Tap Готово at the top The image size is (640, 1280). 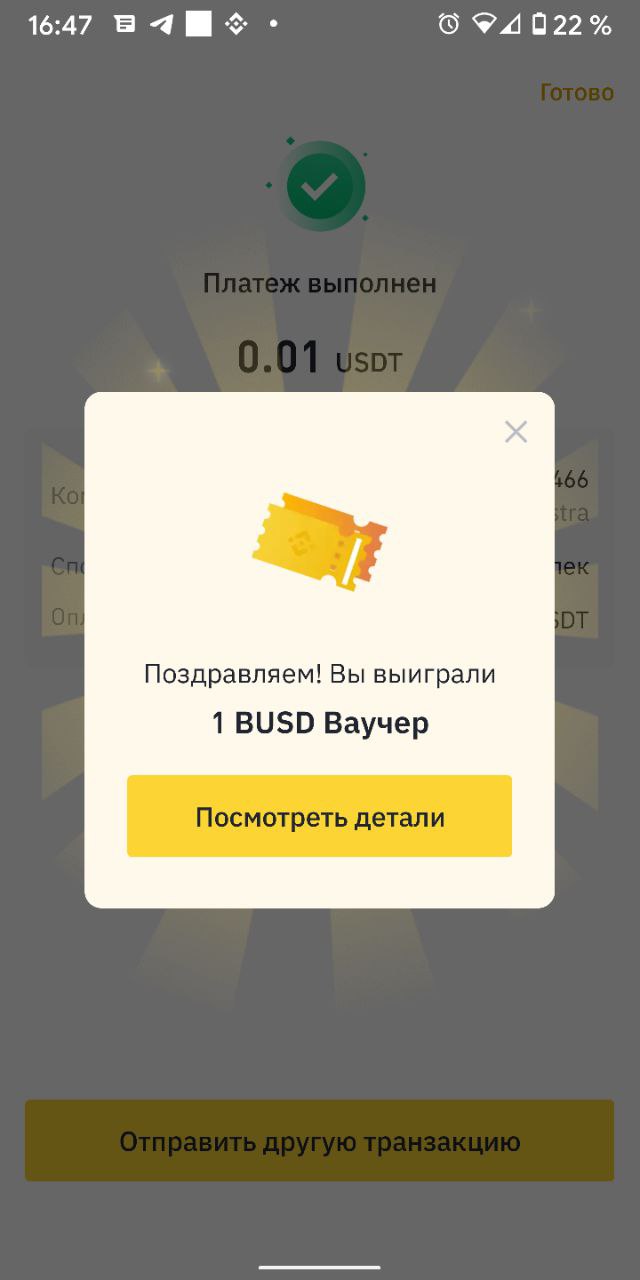[576, 92]
